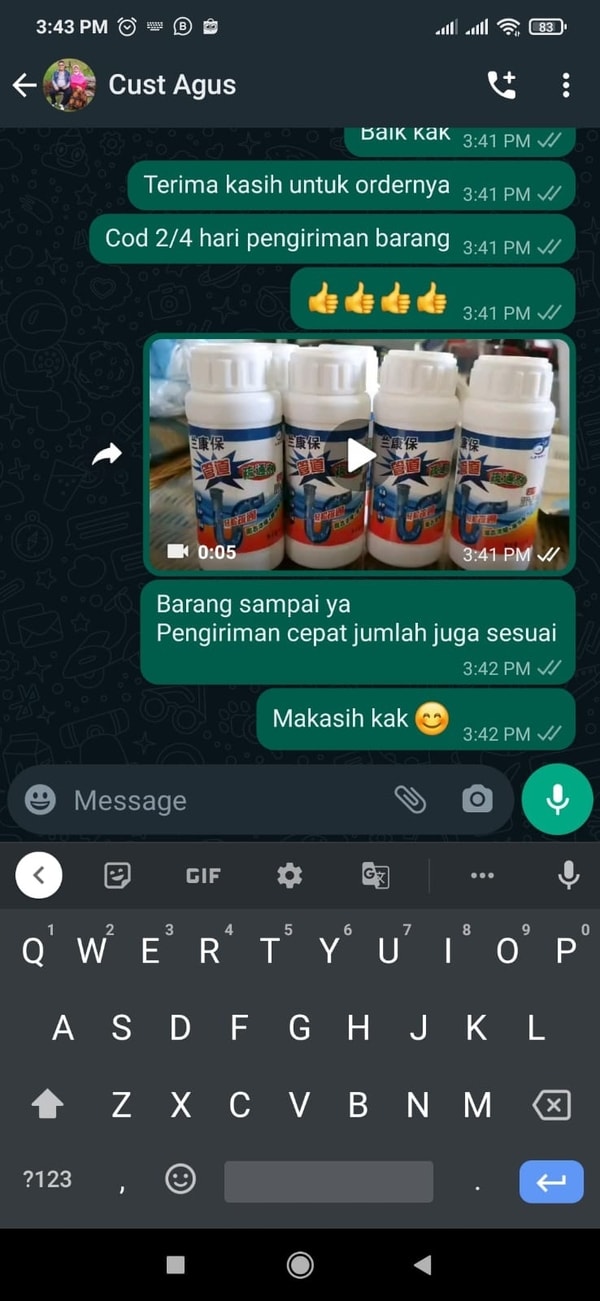This screenshot has height=1301, width=600.
Task: Open keyboard sticker panel
Action: click(118, 876)
